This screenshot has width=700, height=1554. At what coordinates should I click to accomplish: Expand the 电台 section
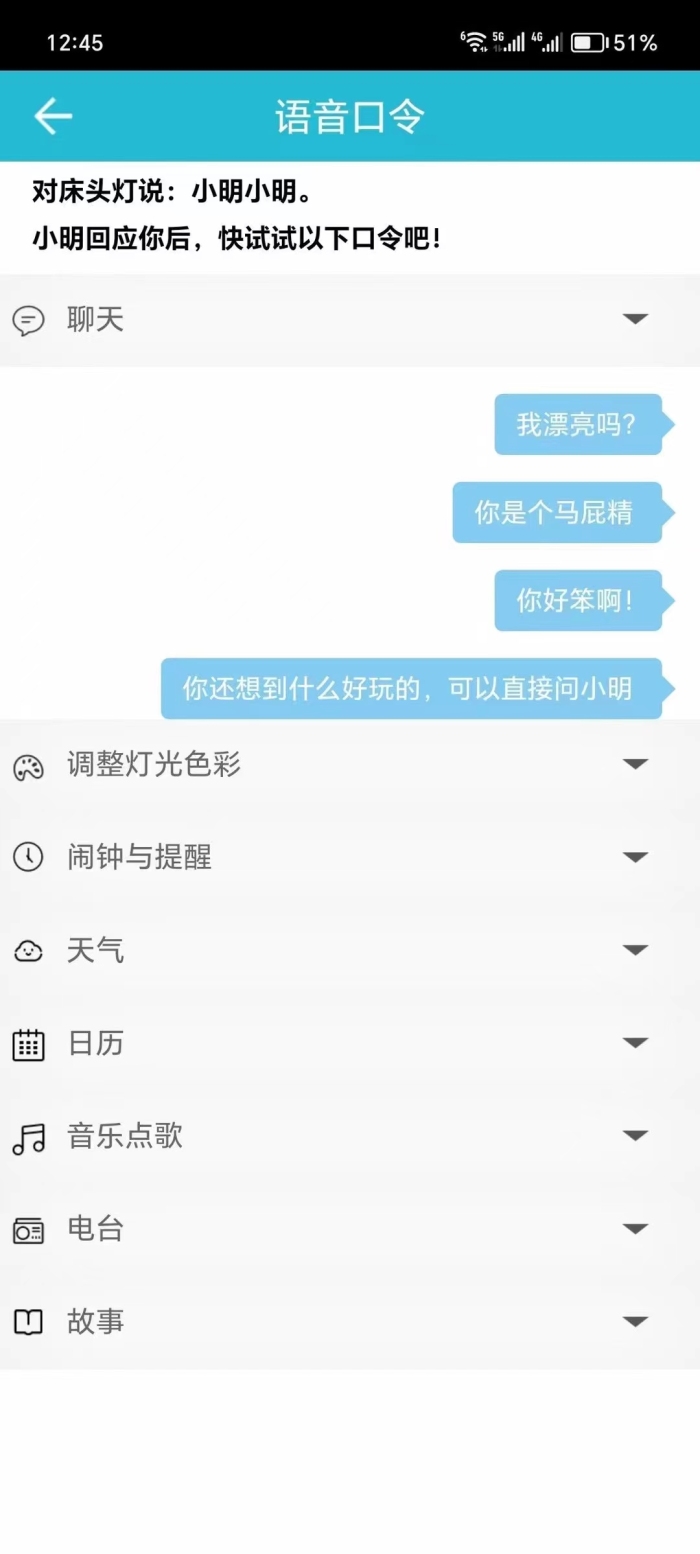tap(350, 1230)
